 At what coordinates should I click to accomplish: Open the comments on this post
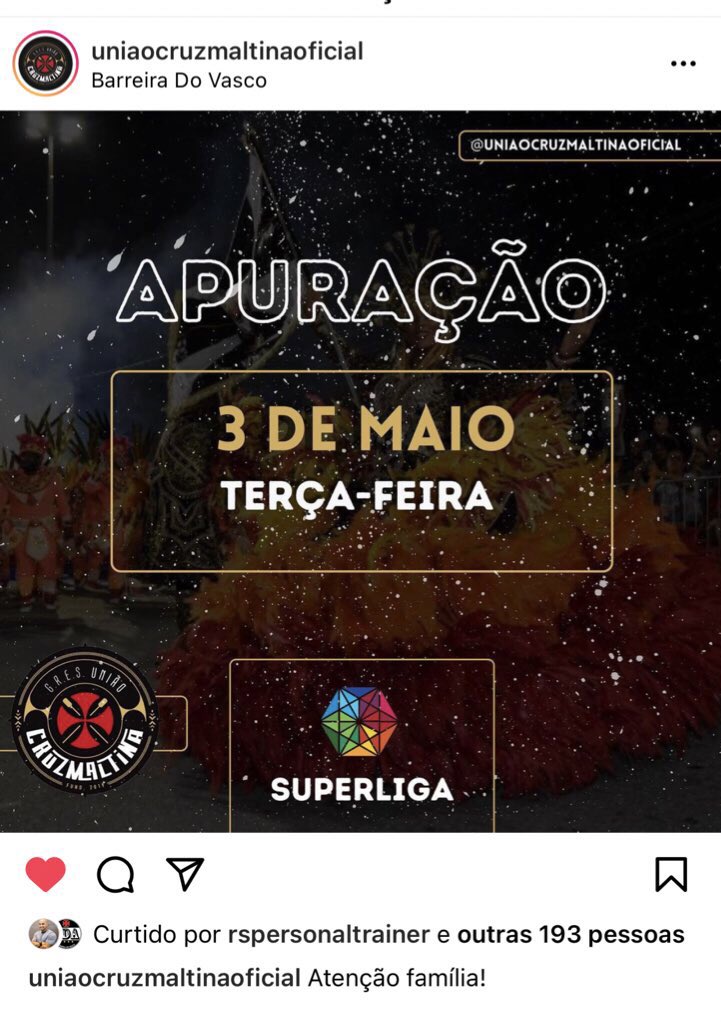115,874
